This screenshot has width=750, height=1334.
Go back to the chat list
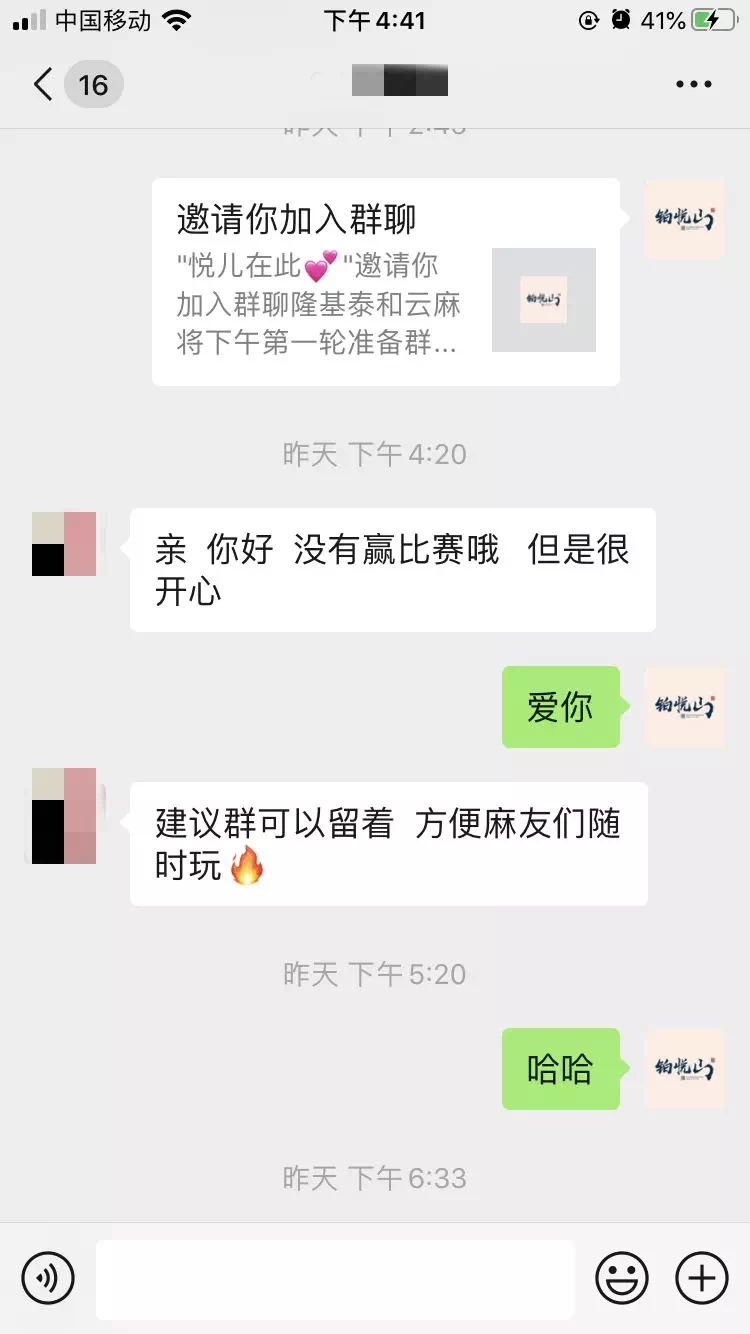(x=44, y=84)
